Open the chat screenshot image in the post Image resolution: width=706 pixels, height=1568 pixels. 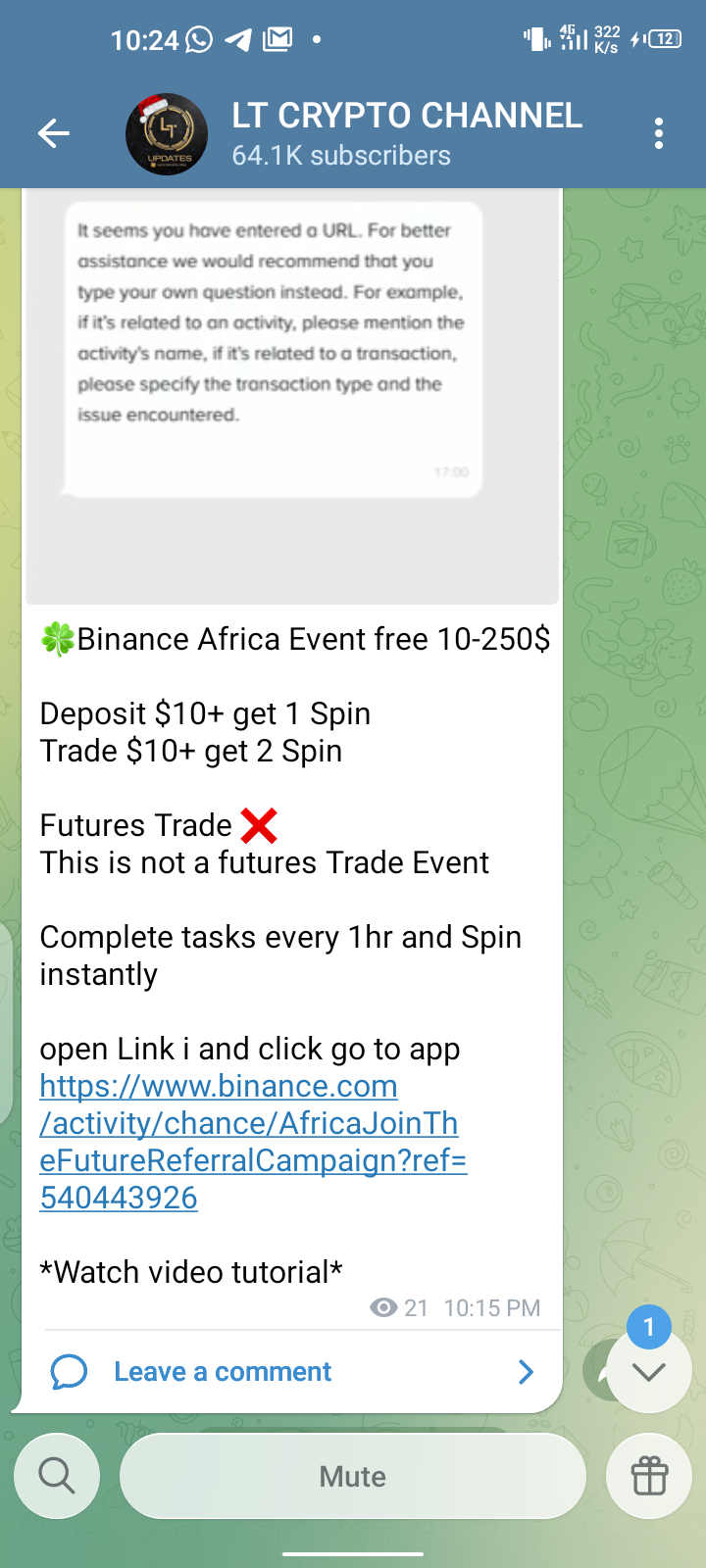[x=291, y=392]
